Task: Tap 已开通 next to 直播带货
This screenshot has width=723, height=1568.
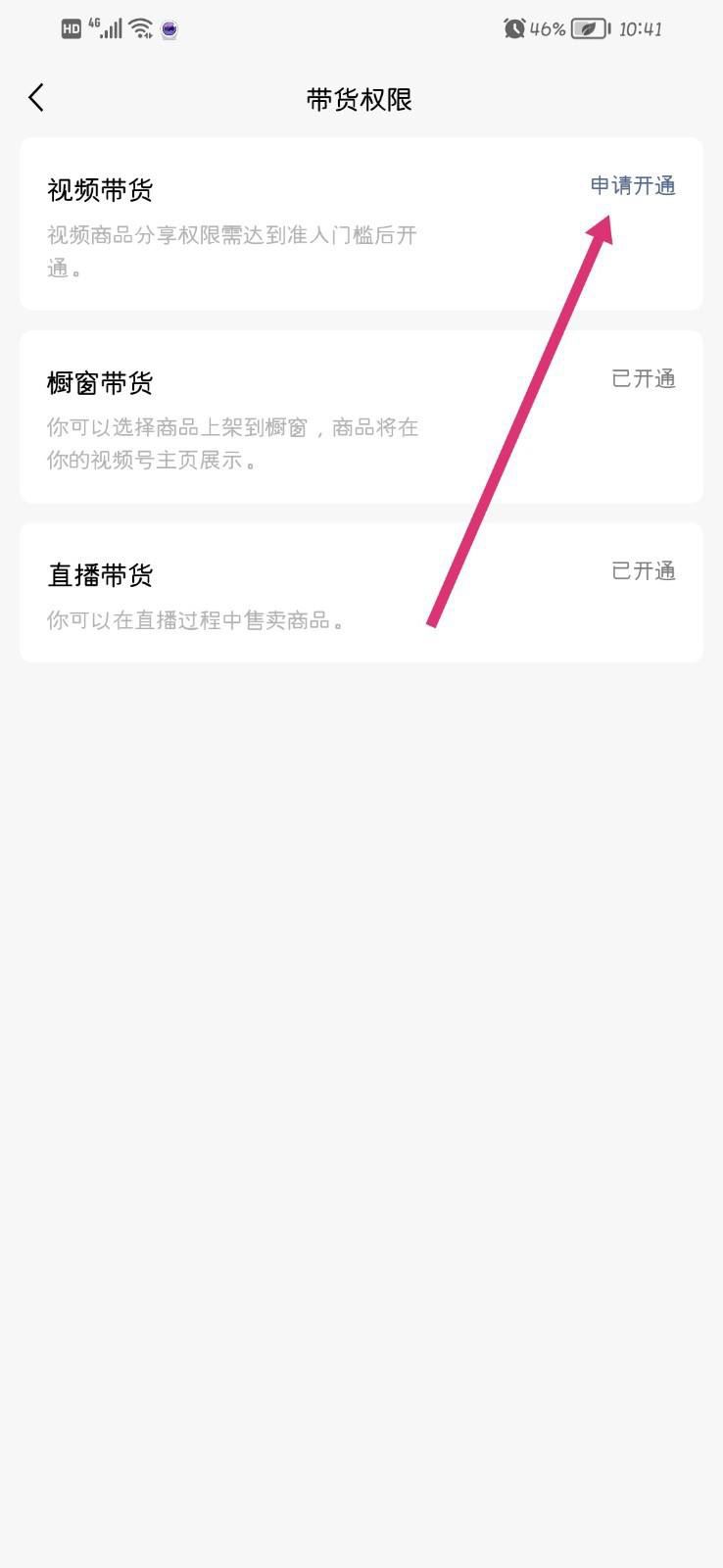Action: tap(644, 570)
